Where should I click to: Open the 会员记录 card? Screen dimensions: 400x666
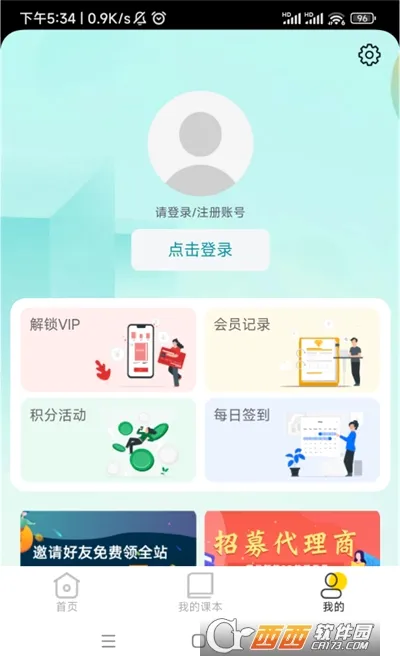point(292,350)
